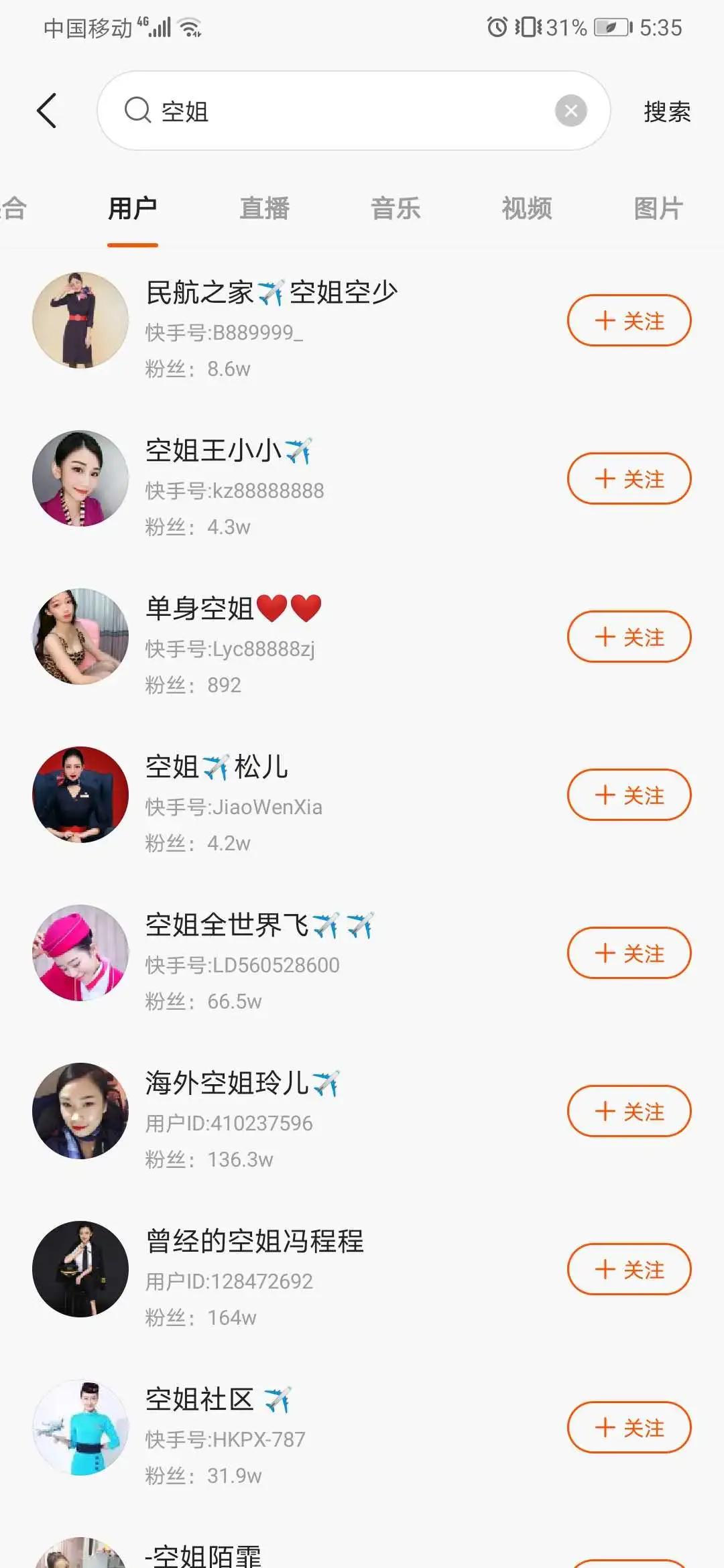Open the 图片 search tab
This screenshot has width=724, height=1568.
pos(658,208)
